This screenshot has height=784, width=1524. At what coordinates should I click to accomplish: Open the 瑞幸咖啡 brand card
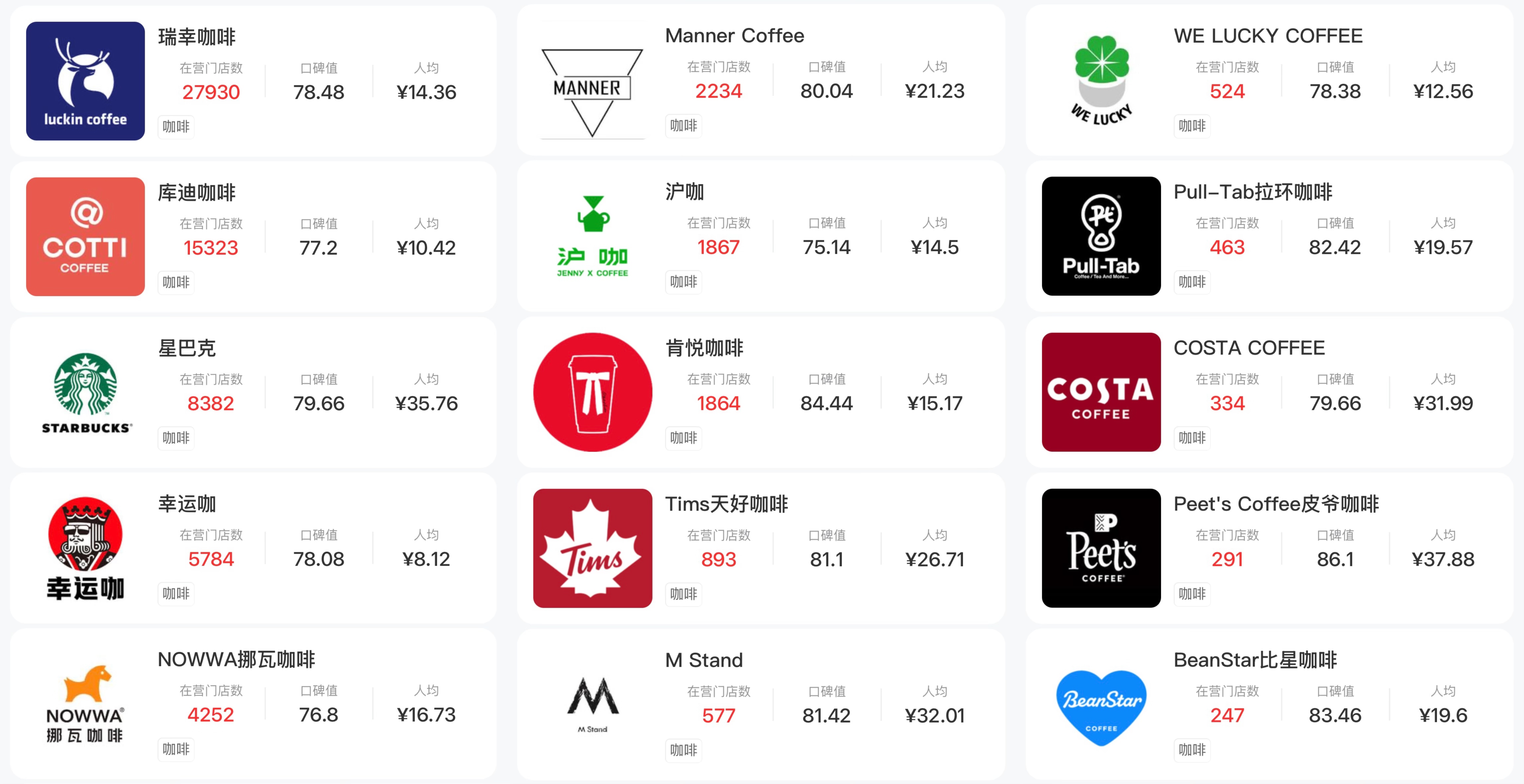pos(197,37)
